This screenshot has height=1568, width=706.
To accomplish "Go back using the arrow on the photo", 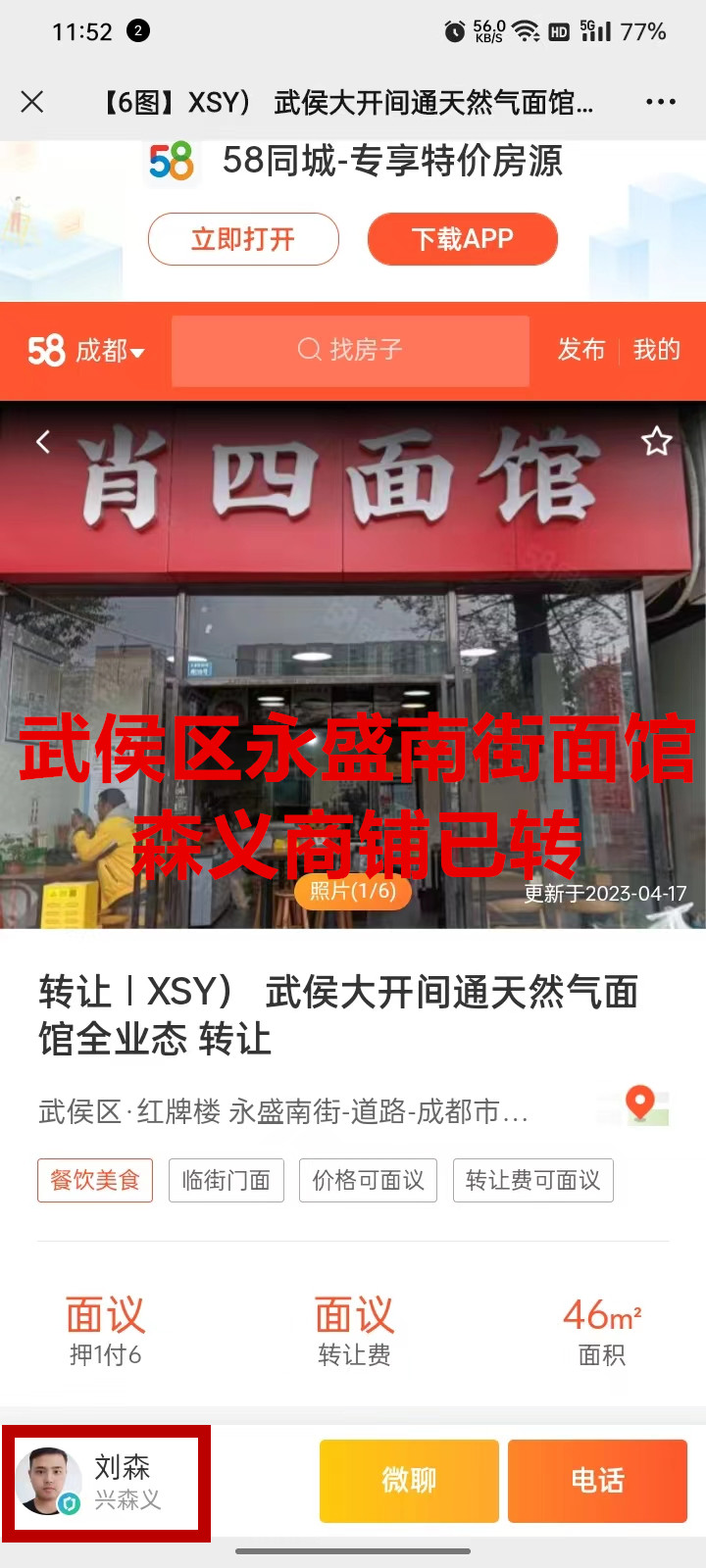I will click(43, 442).
